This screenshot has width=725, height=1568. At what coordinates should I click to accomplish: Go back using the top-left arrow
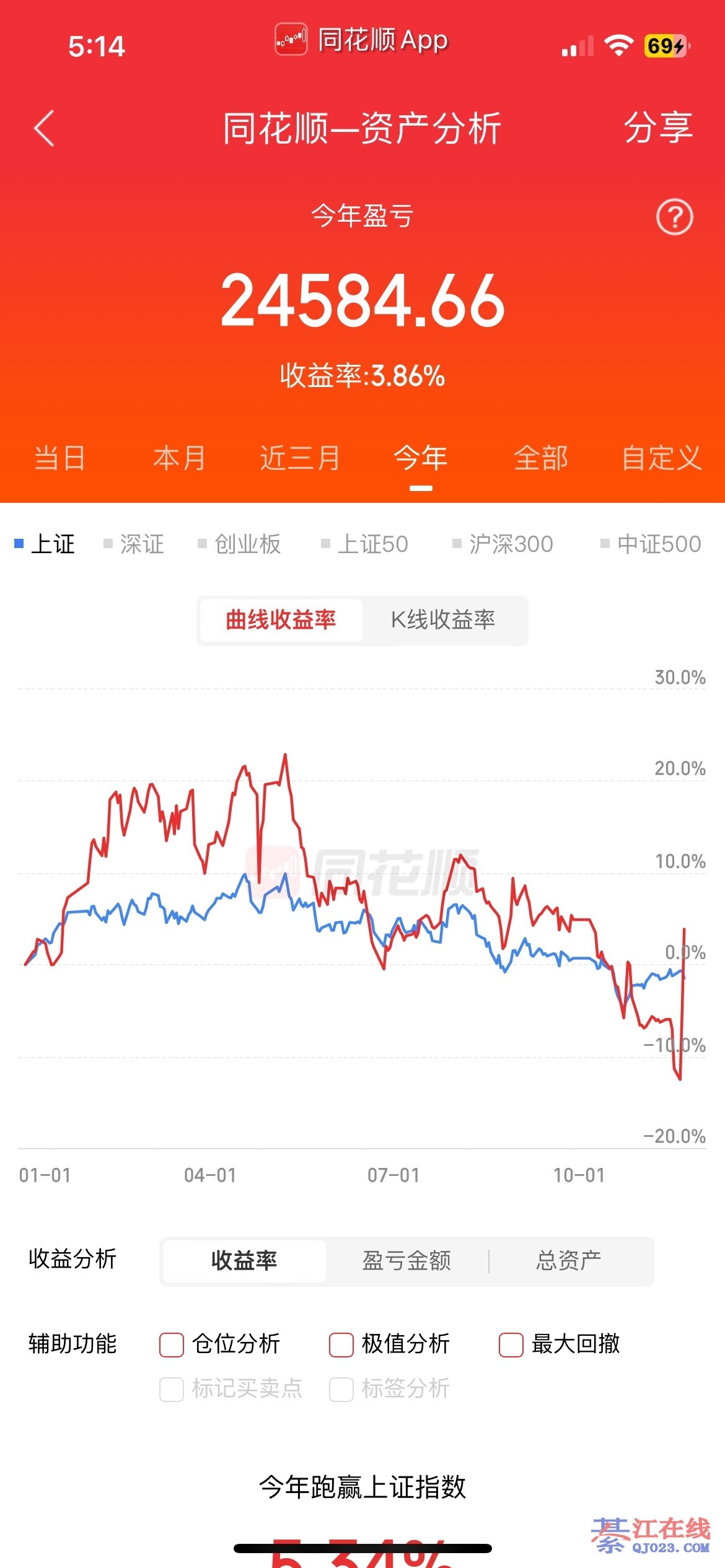tap(44, 128)
